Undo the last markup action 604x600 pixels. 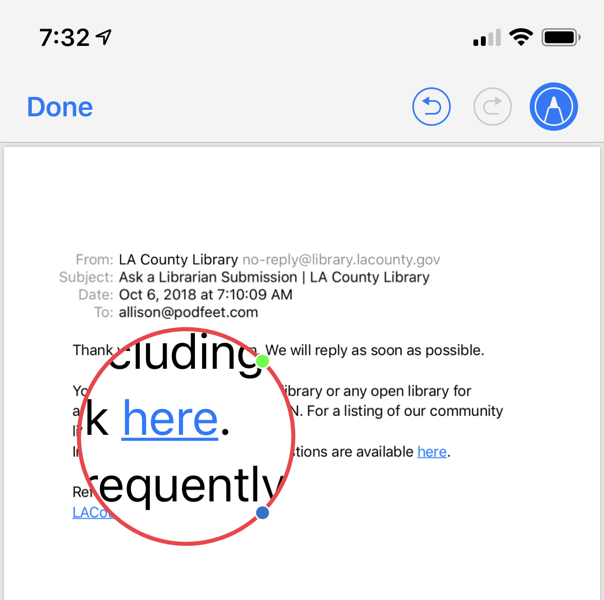click(432, 107)
